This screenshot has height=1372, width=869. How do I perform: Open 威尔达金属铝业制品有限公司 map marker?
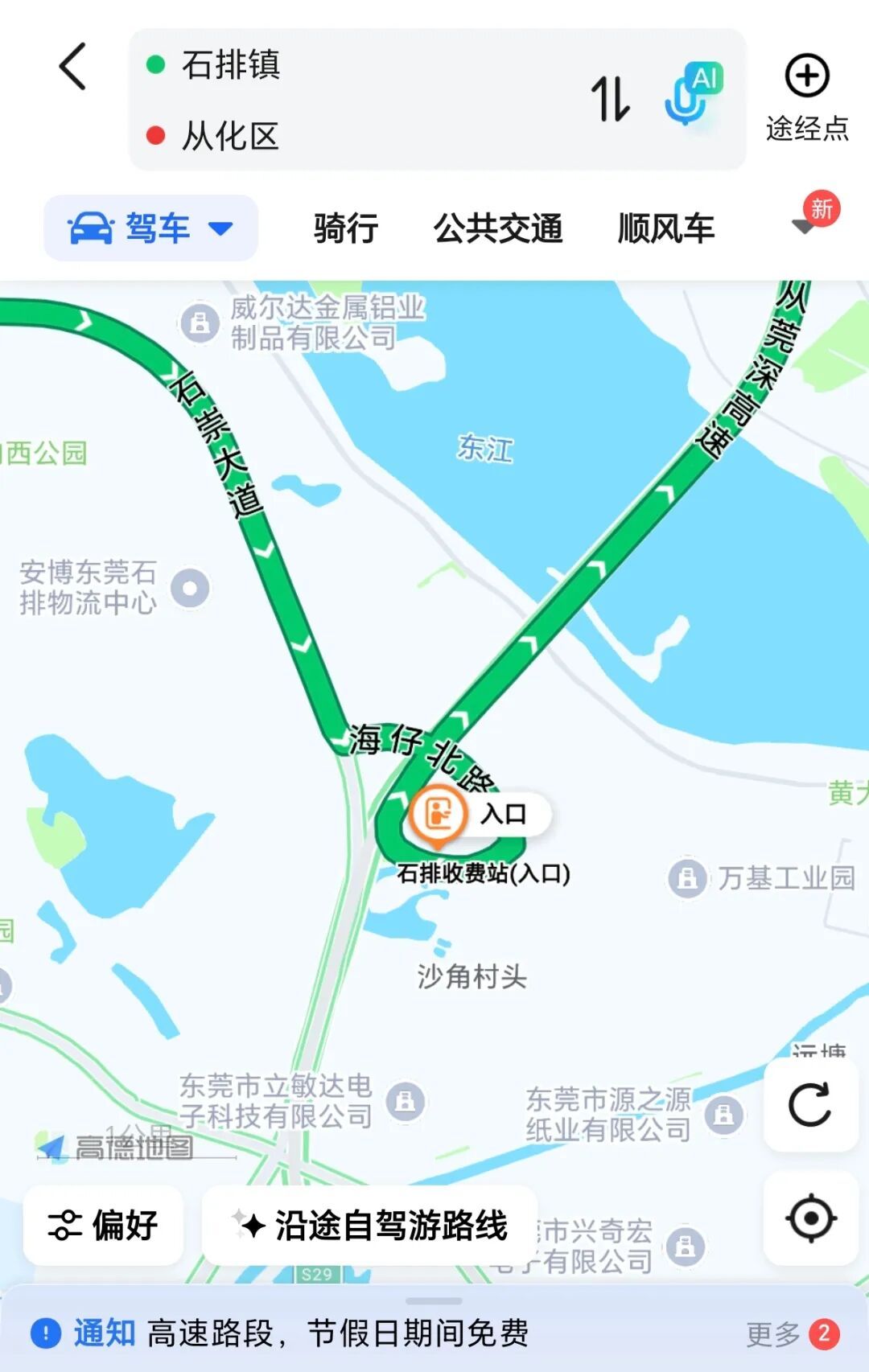tap(200, 323)
